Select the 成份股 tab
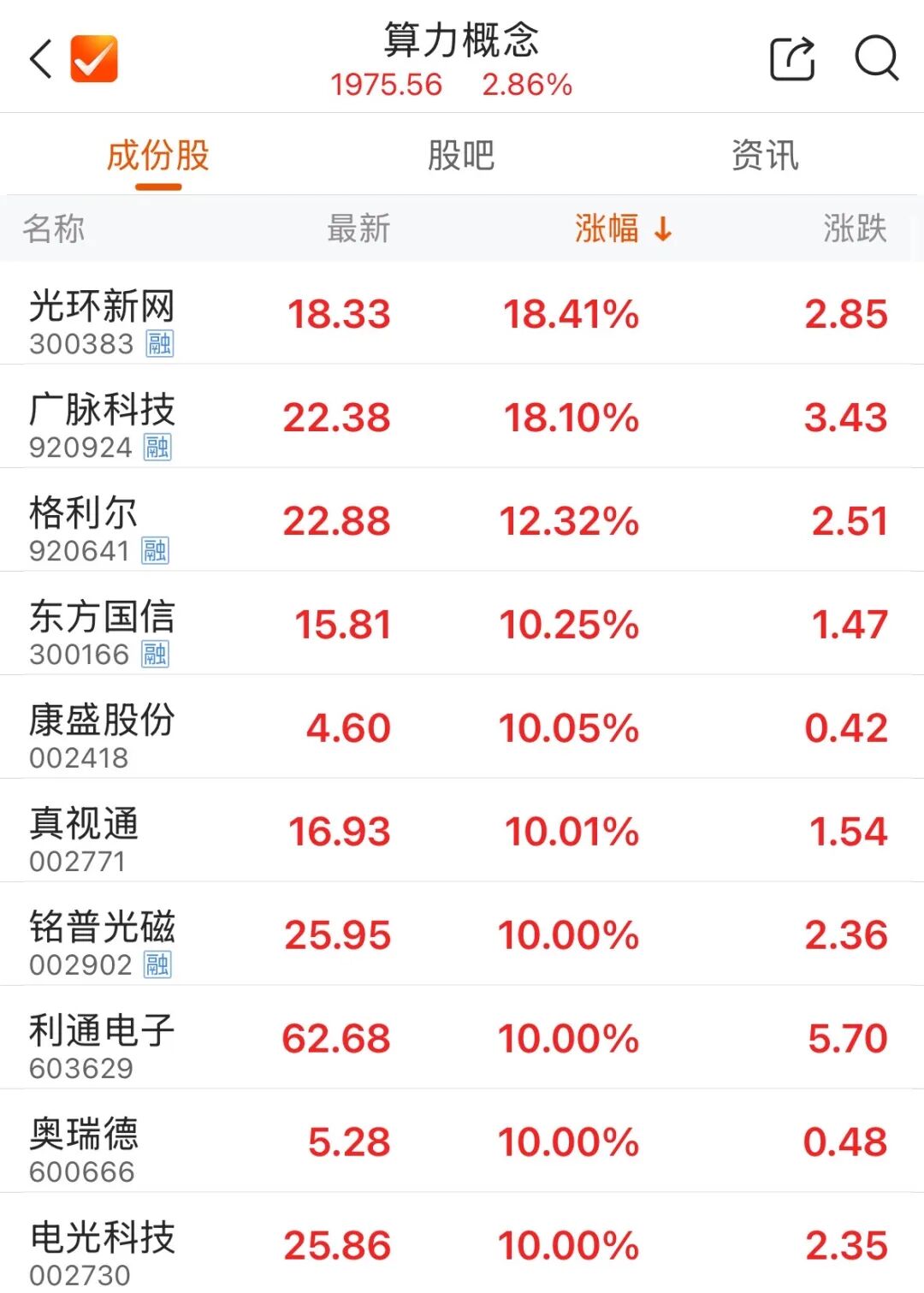Image resolution: width=924 pixels, height=1293 pixels. pos(158,156)
